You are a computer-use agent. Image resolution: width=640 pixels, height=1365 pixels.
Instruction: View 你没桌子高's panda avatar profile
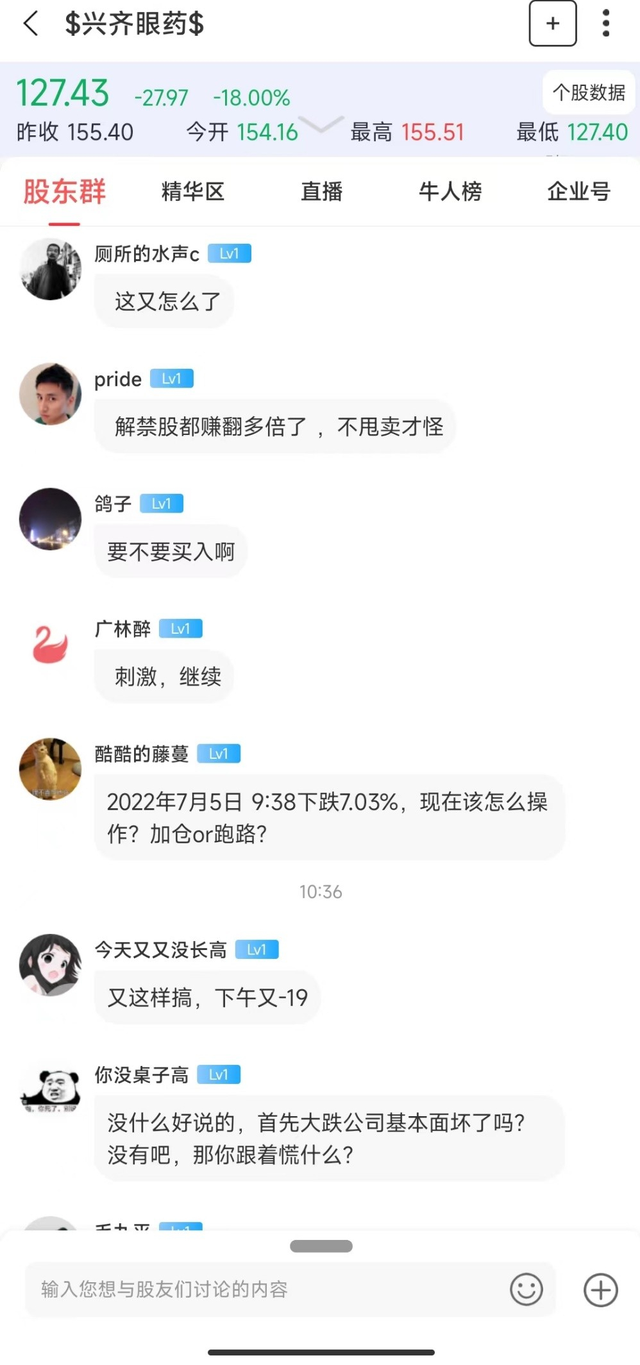click(x=50, y=1090)
